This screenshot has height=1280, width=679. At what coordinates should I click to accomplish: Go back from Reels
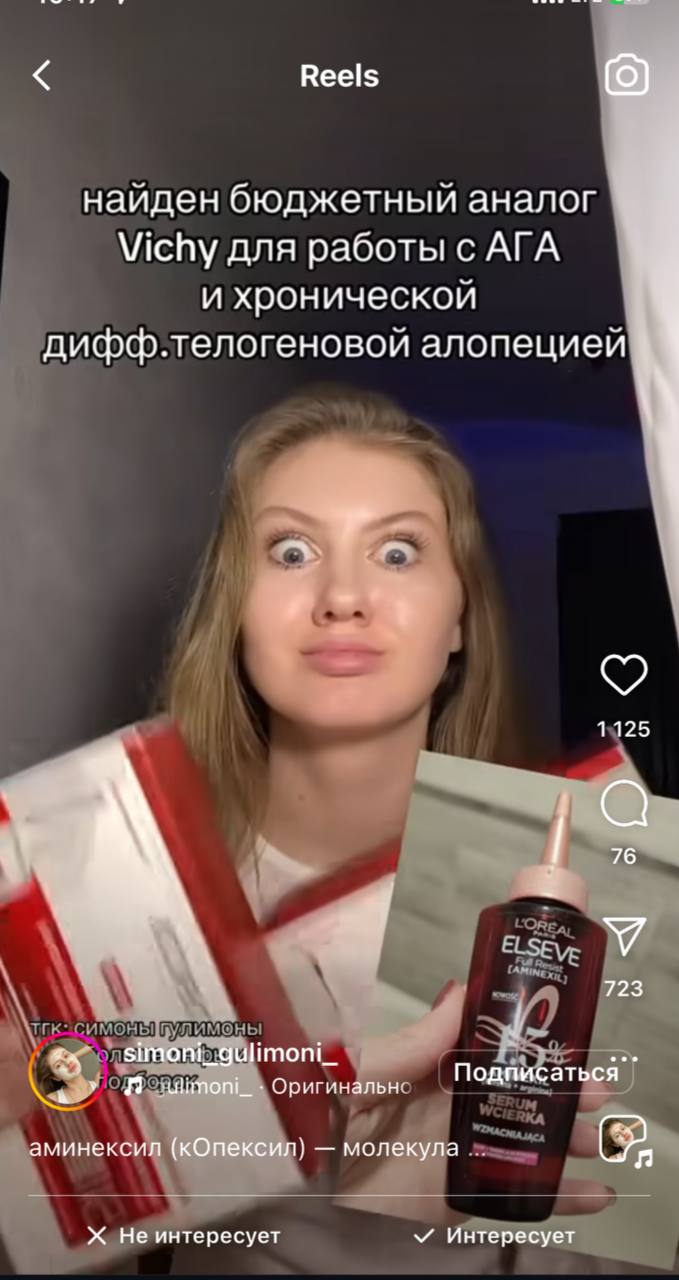click(x=41, y=76)
